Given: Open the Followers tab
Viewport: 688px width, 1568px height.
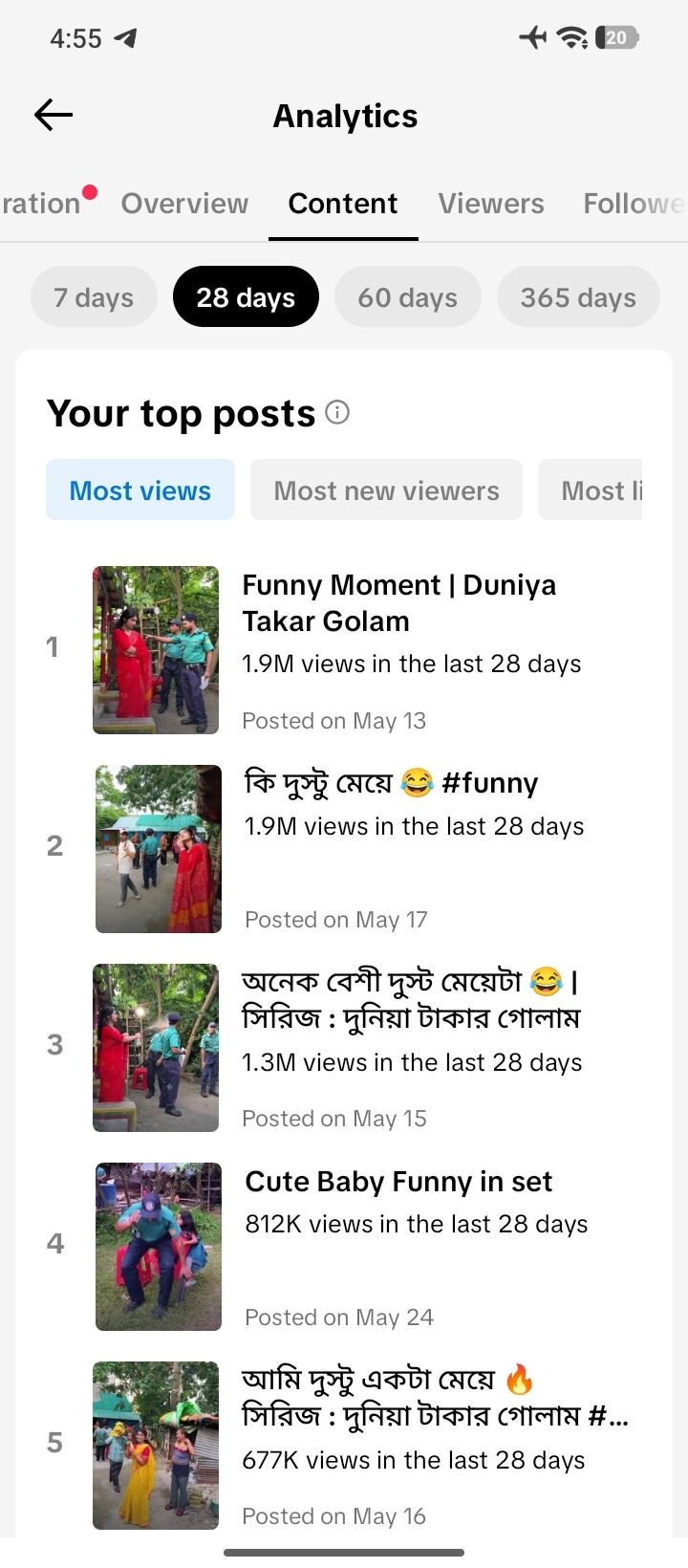Looking at the screenshot, I should pos(634,204).
